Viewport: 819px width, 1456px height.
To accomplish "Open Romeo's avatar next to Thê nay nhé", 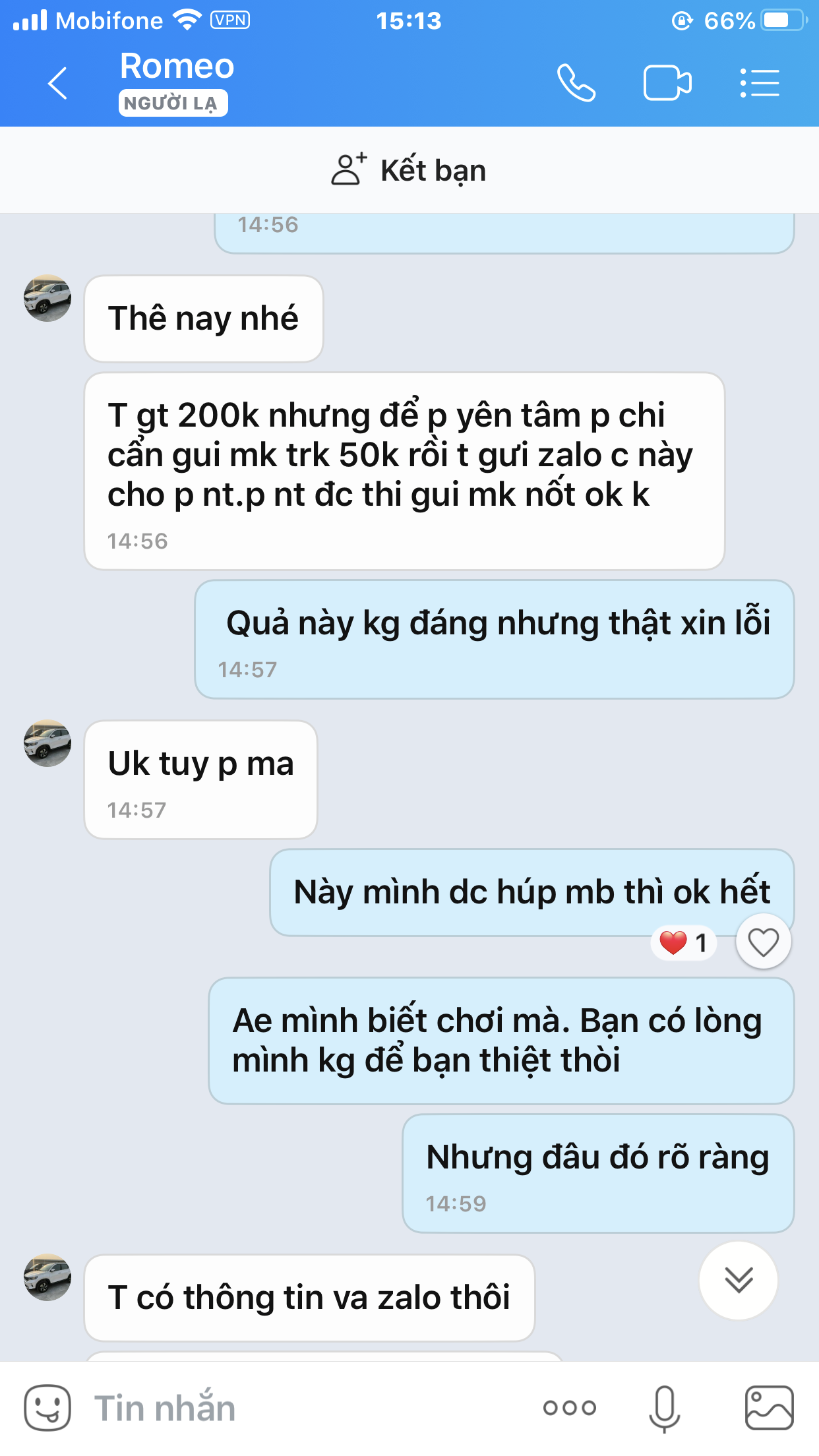I will tap(47, 298).
